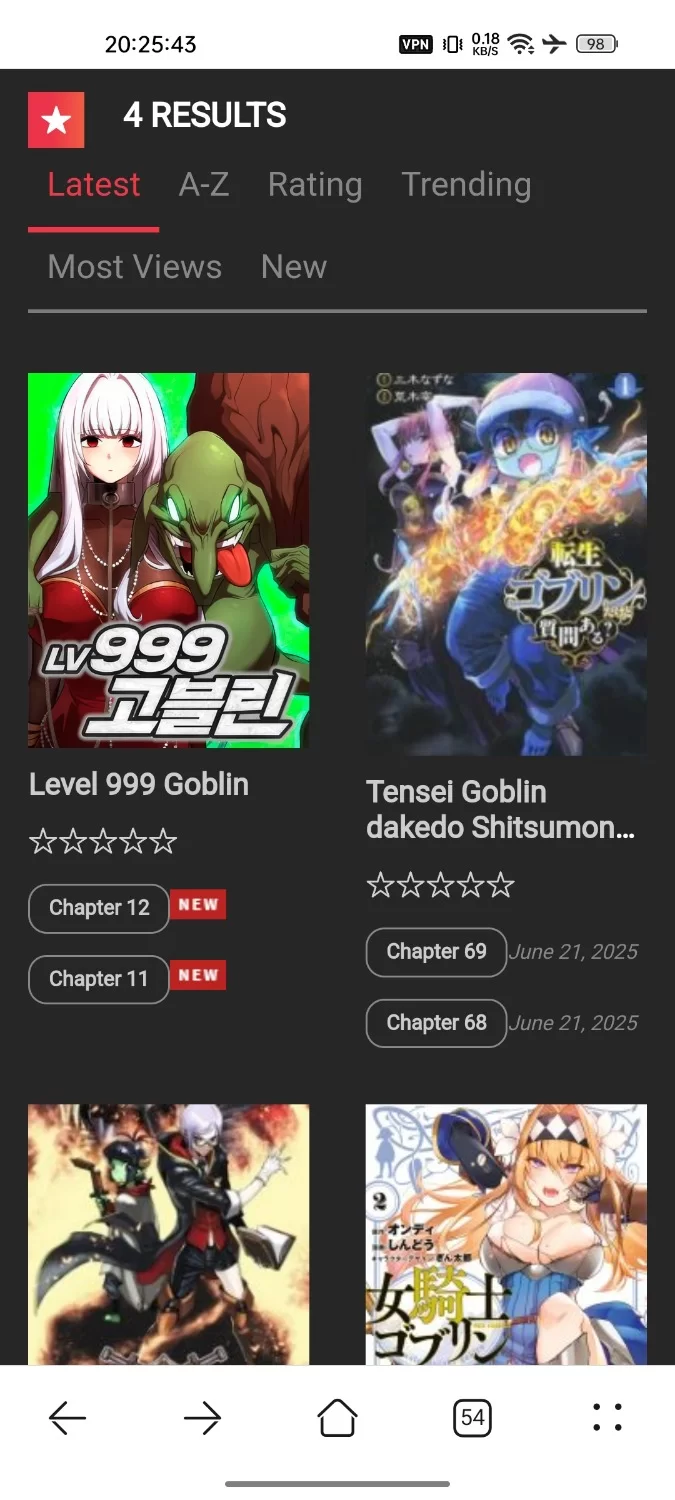Switch to the Trending tab
The image size is (675, 1500).
[x=466, y=185]
